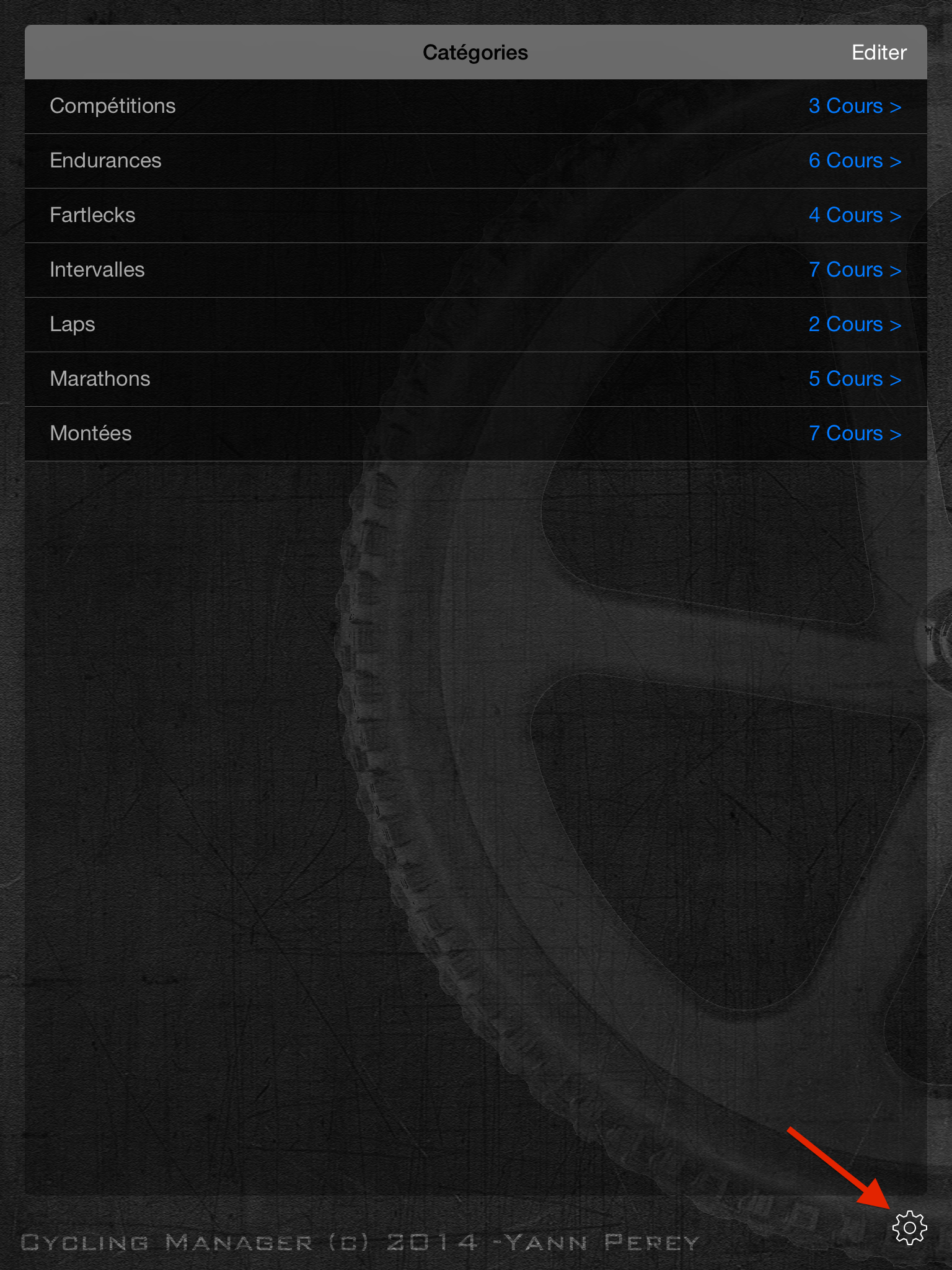Open the settings gear icon

click(909, 1227)
